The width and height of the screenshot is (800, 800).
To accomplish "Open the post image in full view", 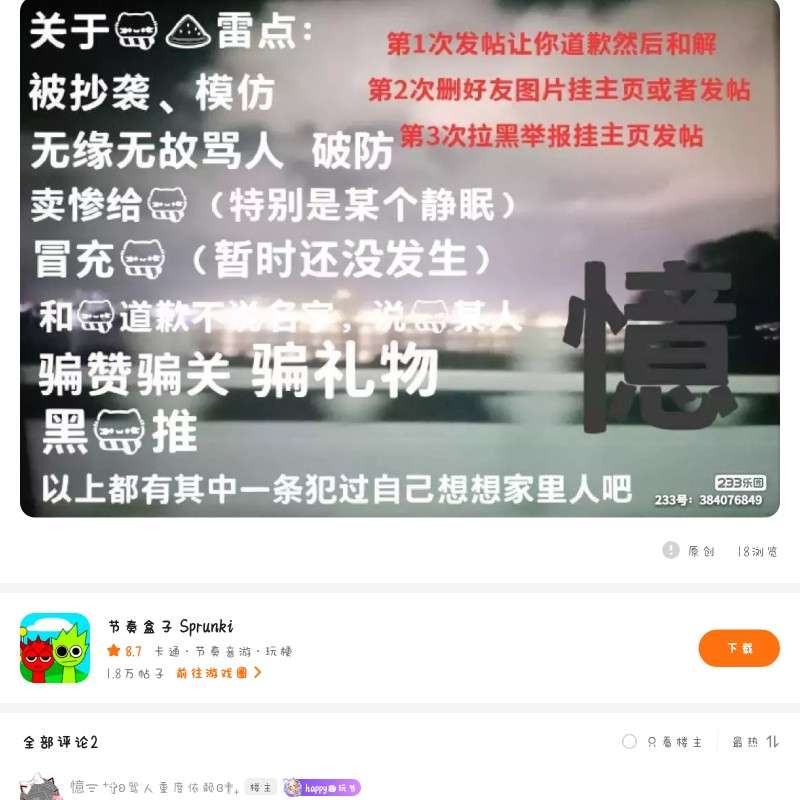I will tap(400, 258).
